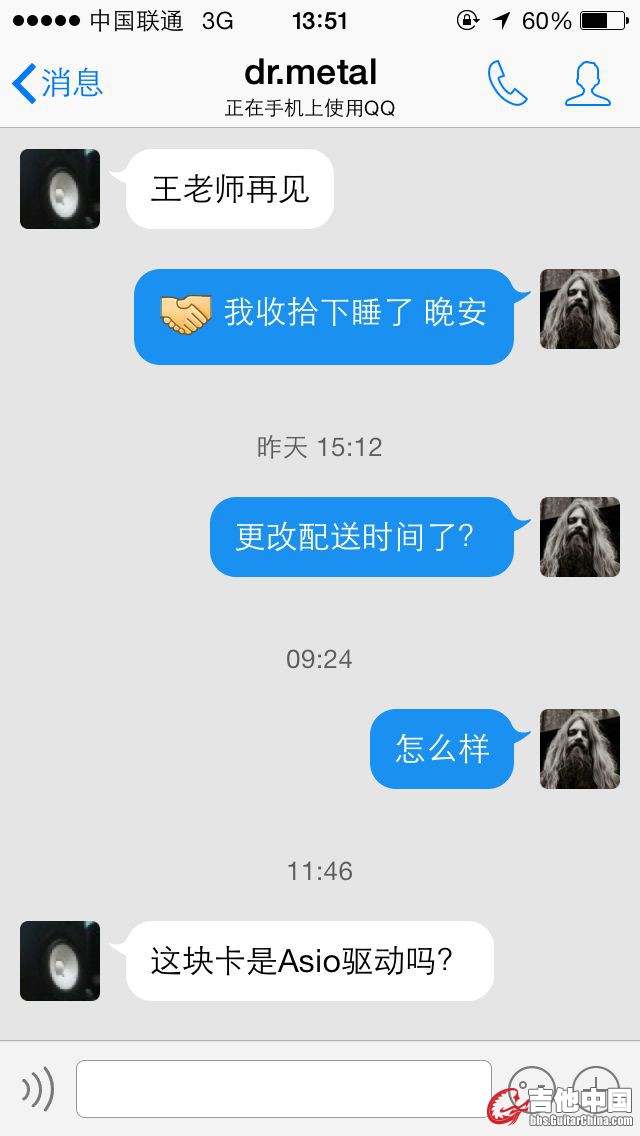Open the plus attachments menu
Viewport: 640px width, 1136px height.
coord(597,1088)
